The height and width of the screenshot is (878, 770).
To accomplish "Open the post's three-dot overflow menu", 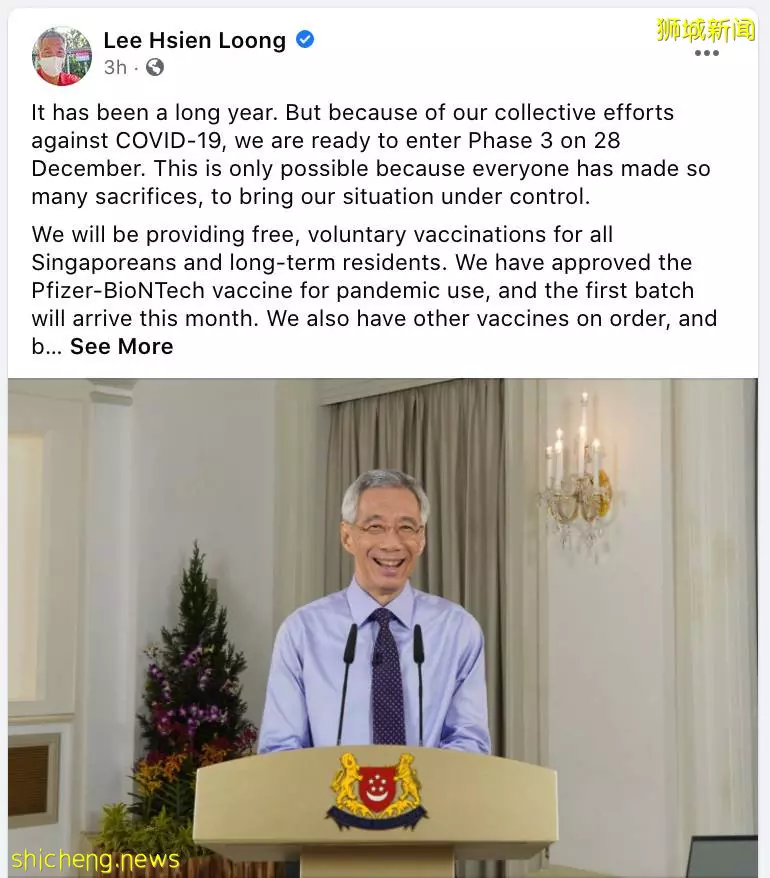I will click(706, 54).
